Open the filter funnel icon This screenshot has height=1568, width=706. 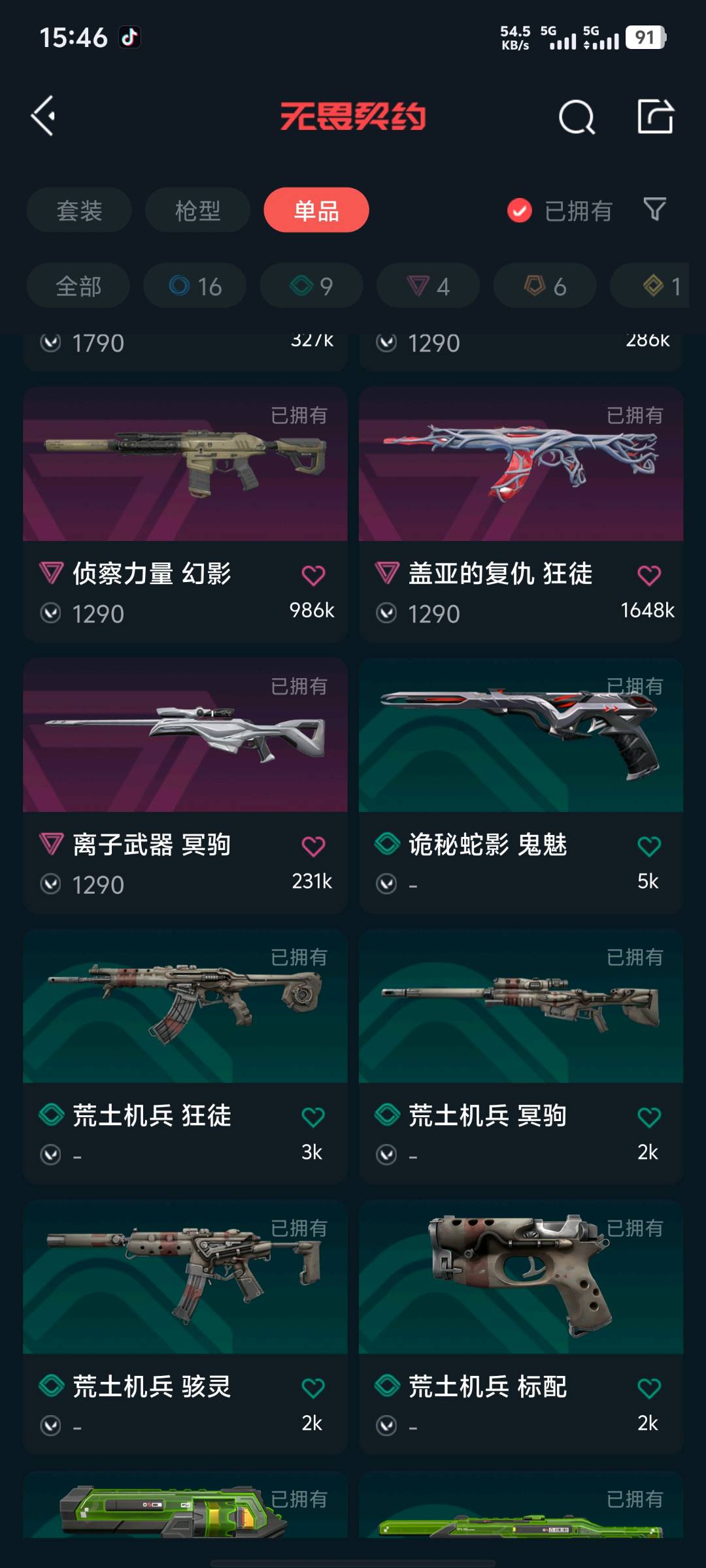click(654, 210)
